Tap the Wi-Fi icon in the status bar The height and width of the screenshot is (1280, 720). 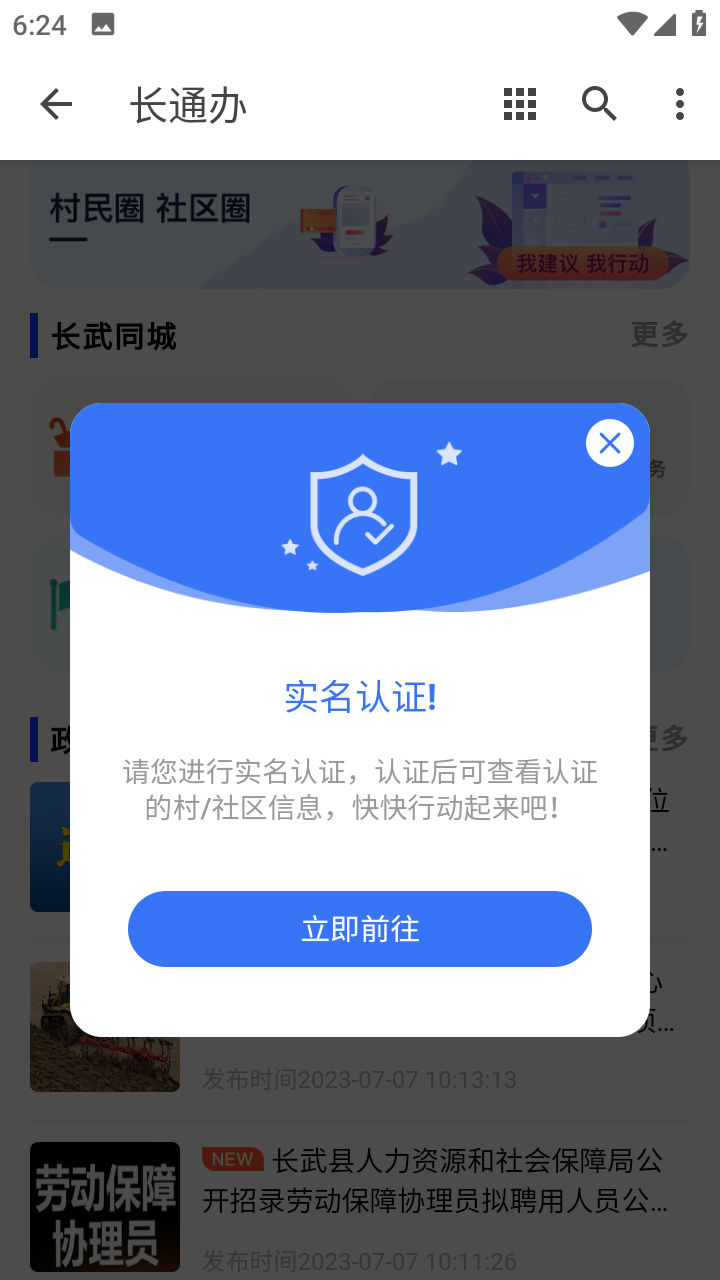(631, 23)
